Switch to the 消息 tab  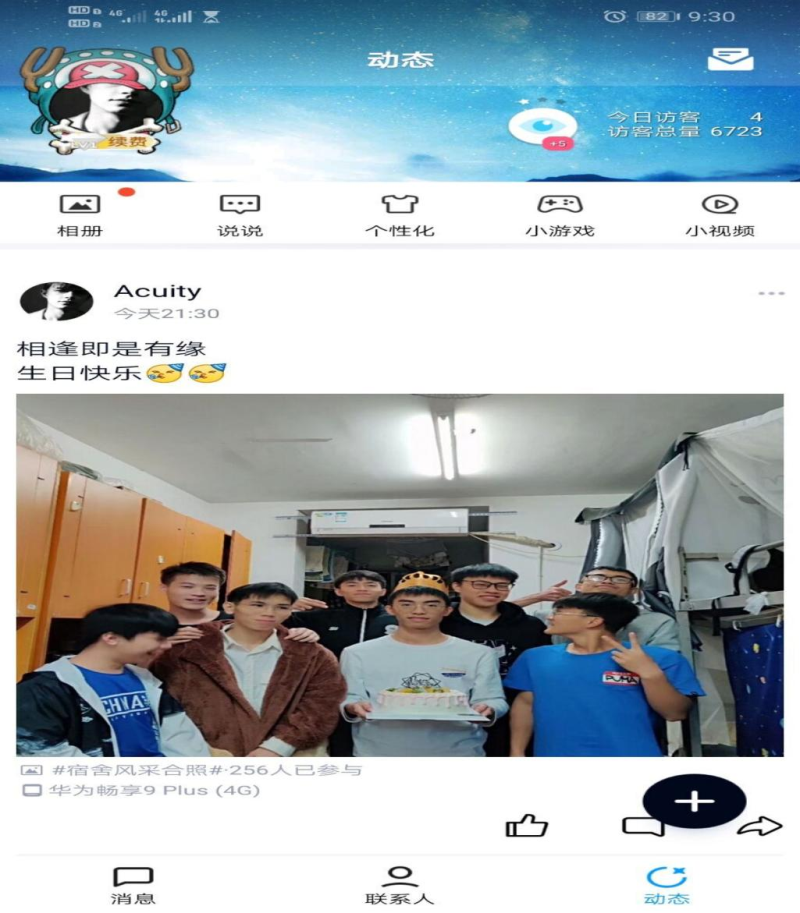tap(133, 885)
